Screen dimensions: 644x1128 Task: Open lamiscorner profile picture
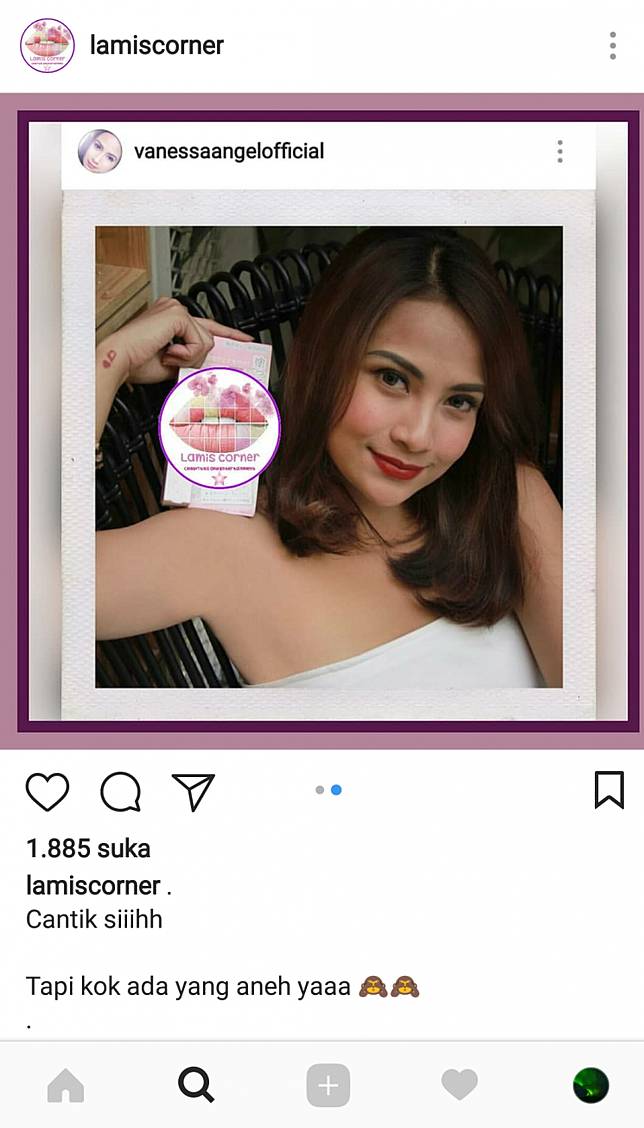[x=47, y=45]
